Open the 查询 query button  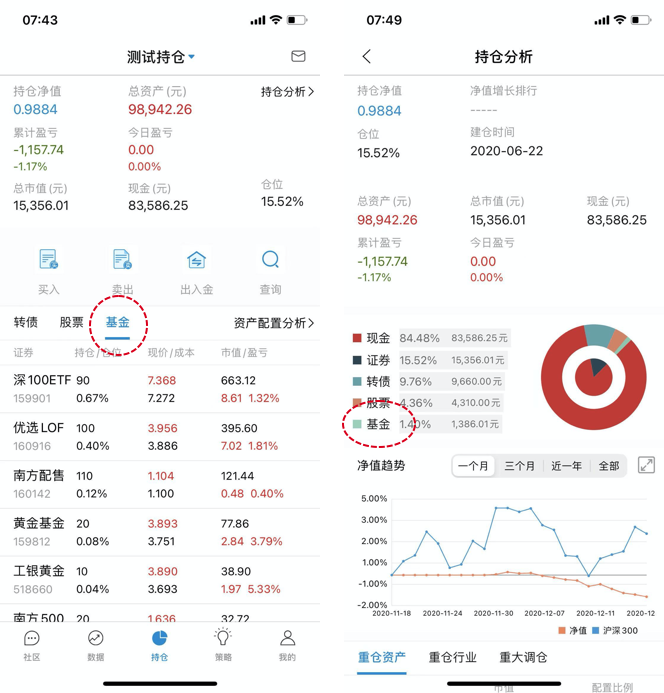(270, 271)
